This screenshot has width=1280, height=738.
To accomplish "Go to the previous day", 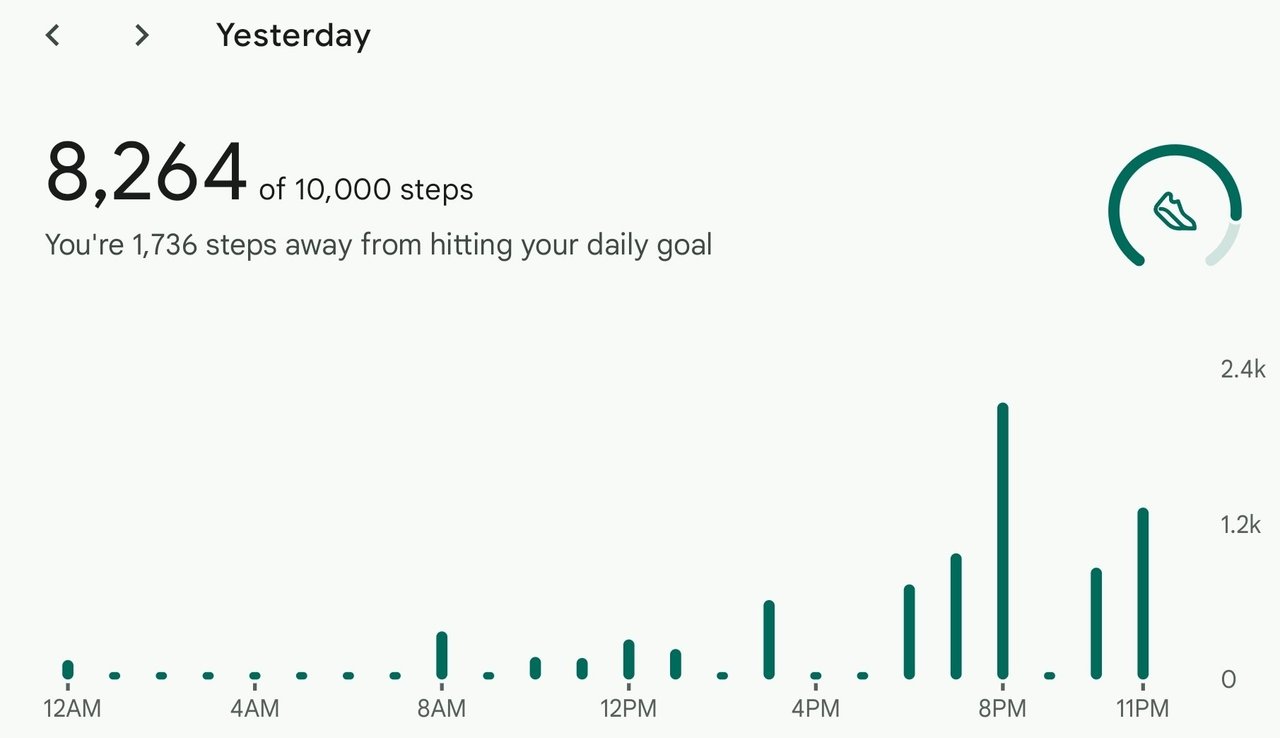I will point(53,36).
